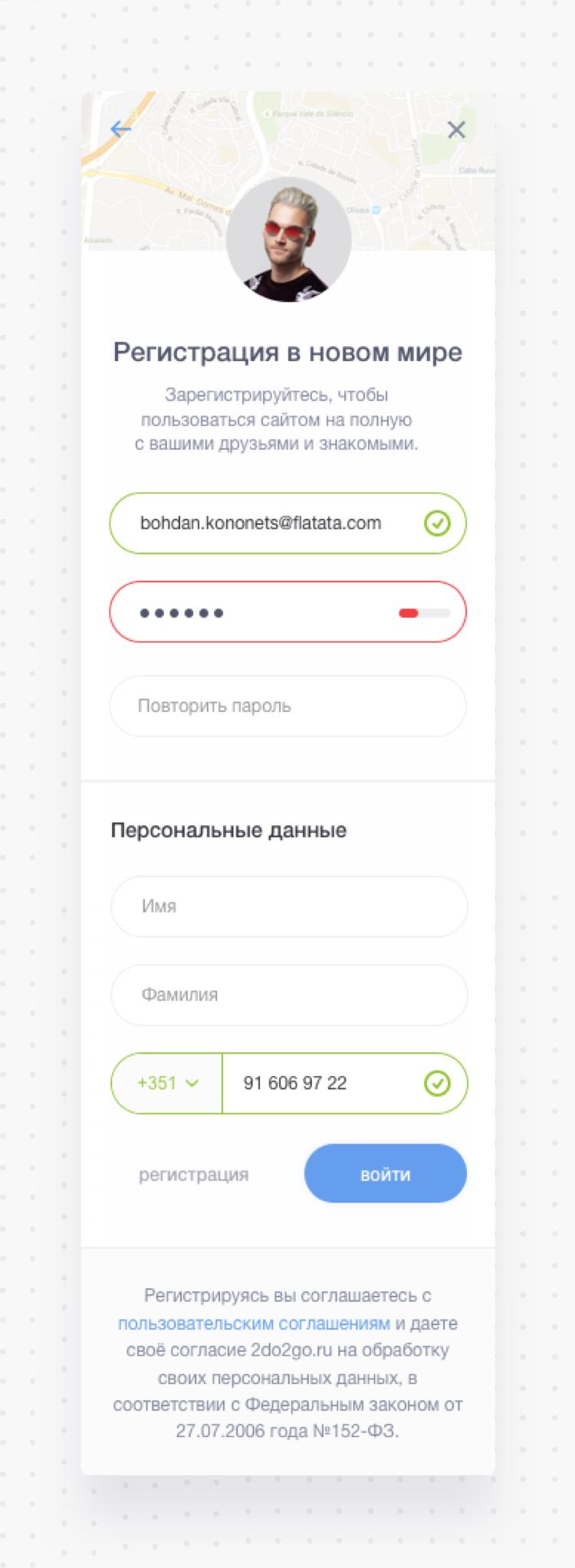This screenshot has height=1568, width=575.
Task: Enter first name in Имя field
Action: pos(288,906)
